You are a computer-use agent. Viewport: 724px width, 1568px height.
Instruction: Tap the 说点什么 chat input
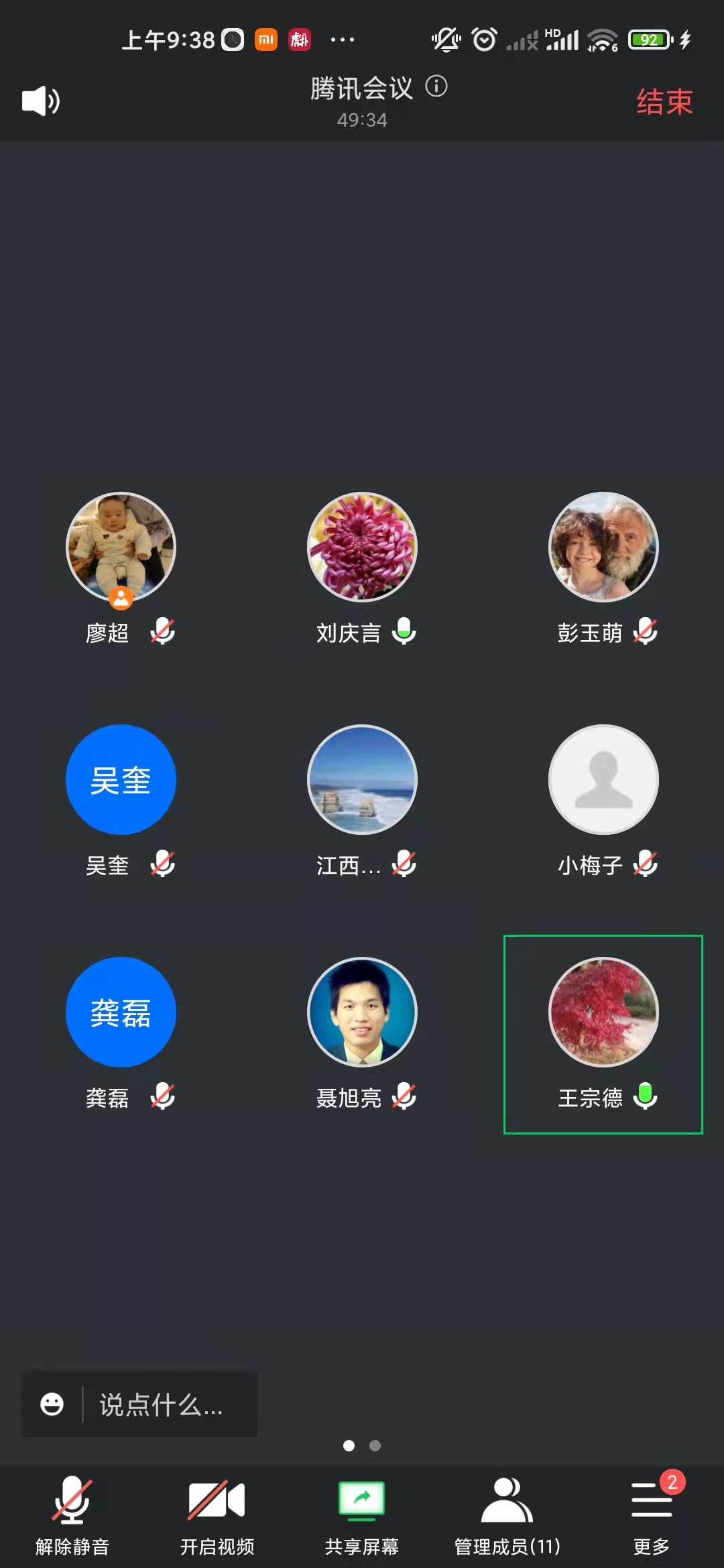pyautogui.click(x=161, y=1404)
